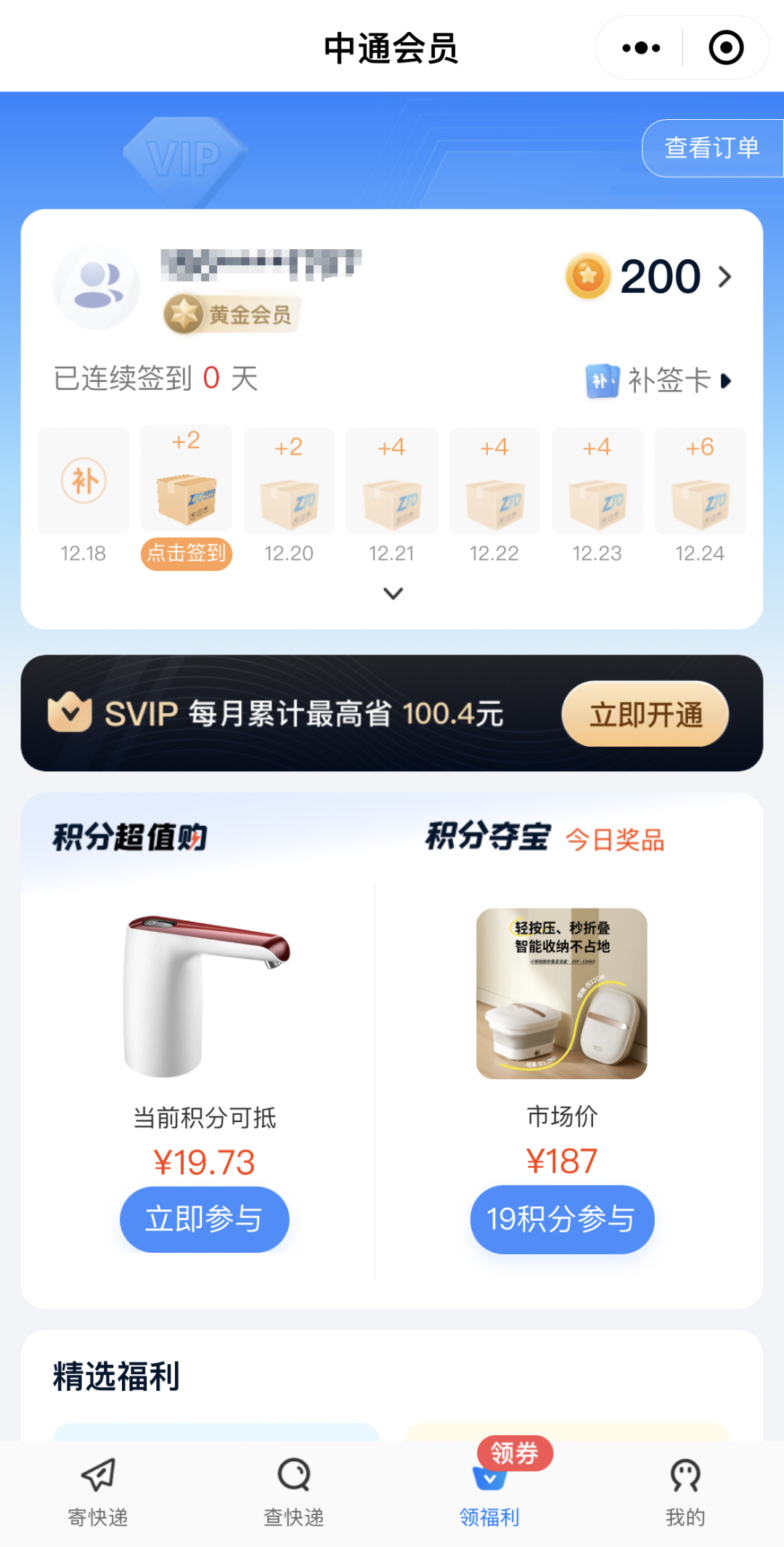
Task: Expand the sign-in calendar with the down chevron
Action: click(393, 593)
